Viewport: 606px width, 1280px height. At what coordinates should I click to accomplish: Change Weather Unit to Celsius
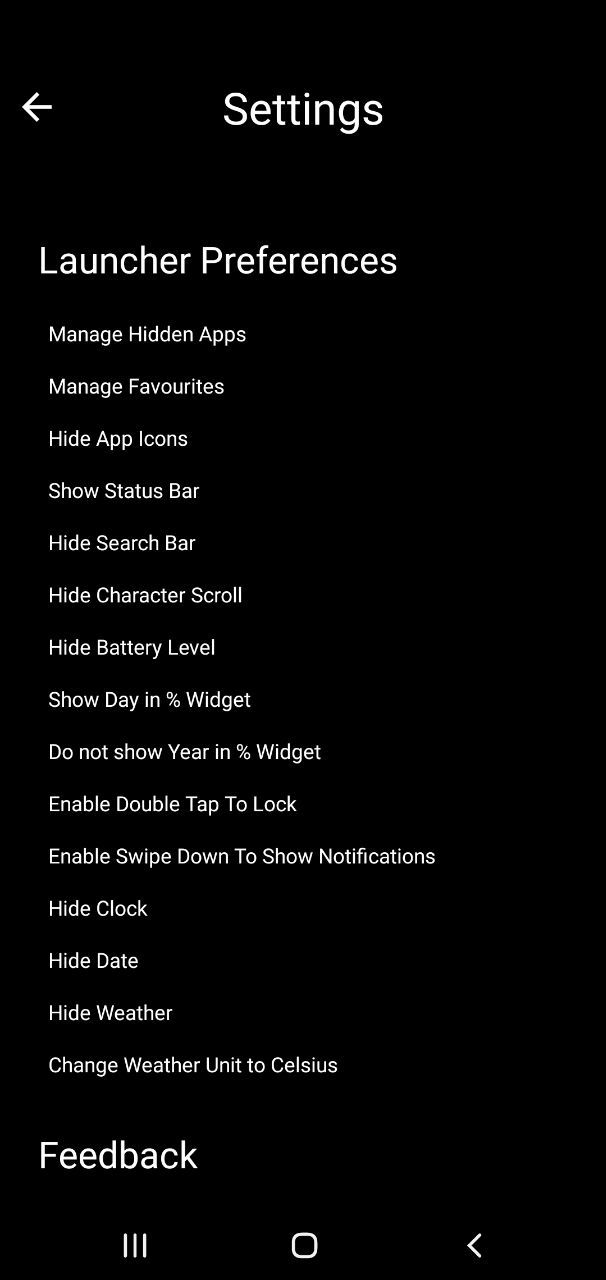(193, 1065)
